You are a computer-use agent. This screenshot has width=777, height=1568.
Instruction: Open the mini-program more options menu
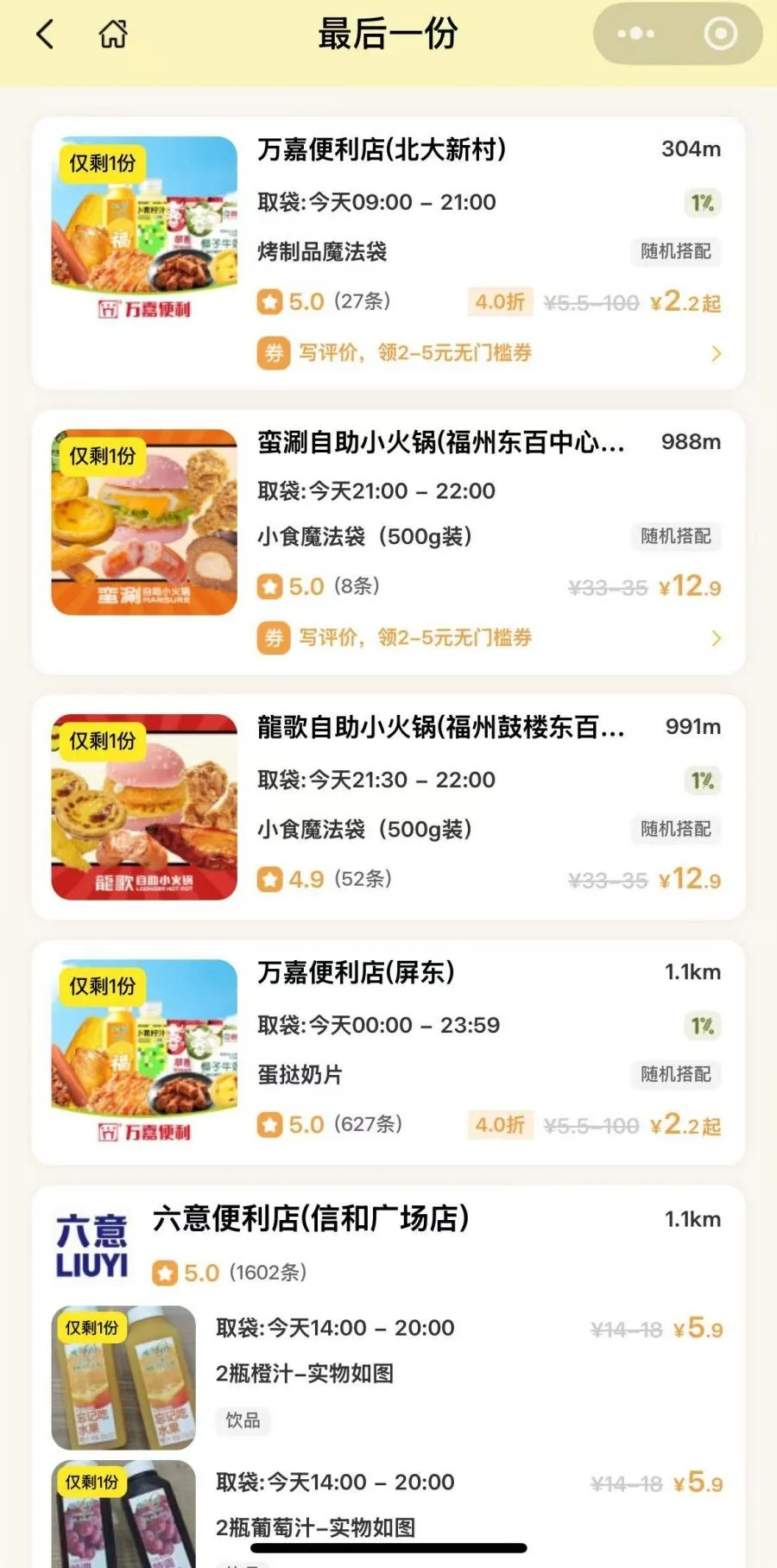point(636,34)
